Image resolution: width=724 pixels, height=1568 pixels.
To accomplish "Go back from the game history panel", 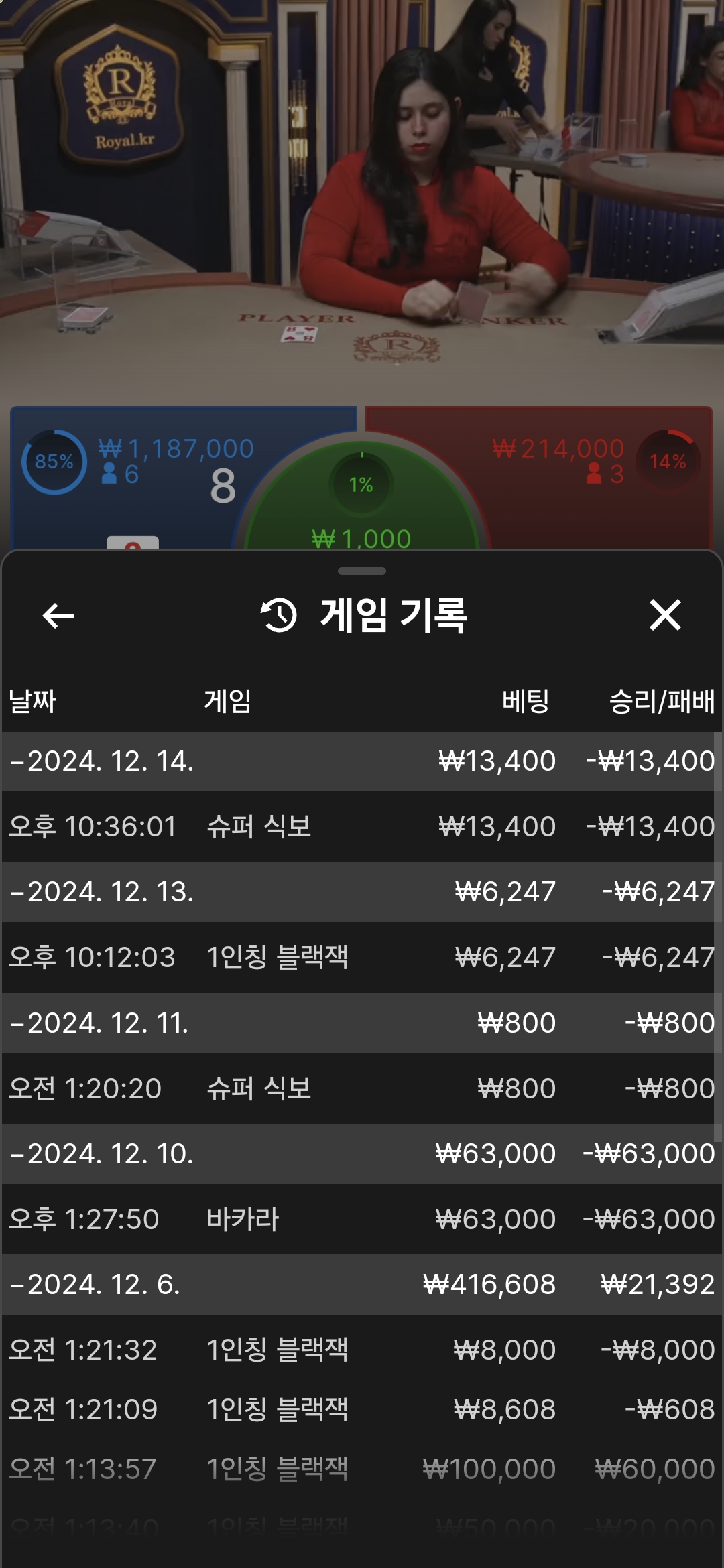I will click(58, 616).
